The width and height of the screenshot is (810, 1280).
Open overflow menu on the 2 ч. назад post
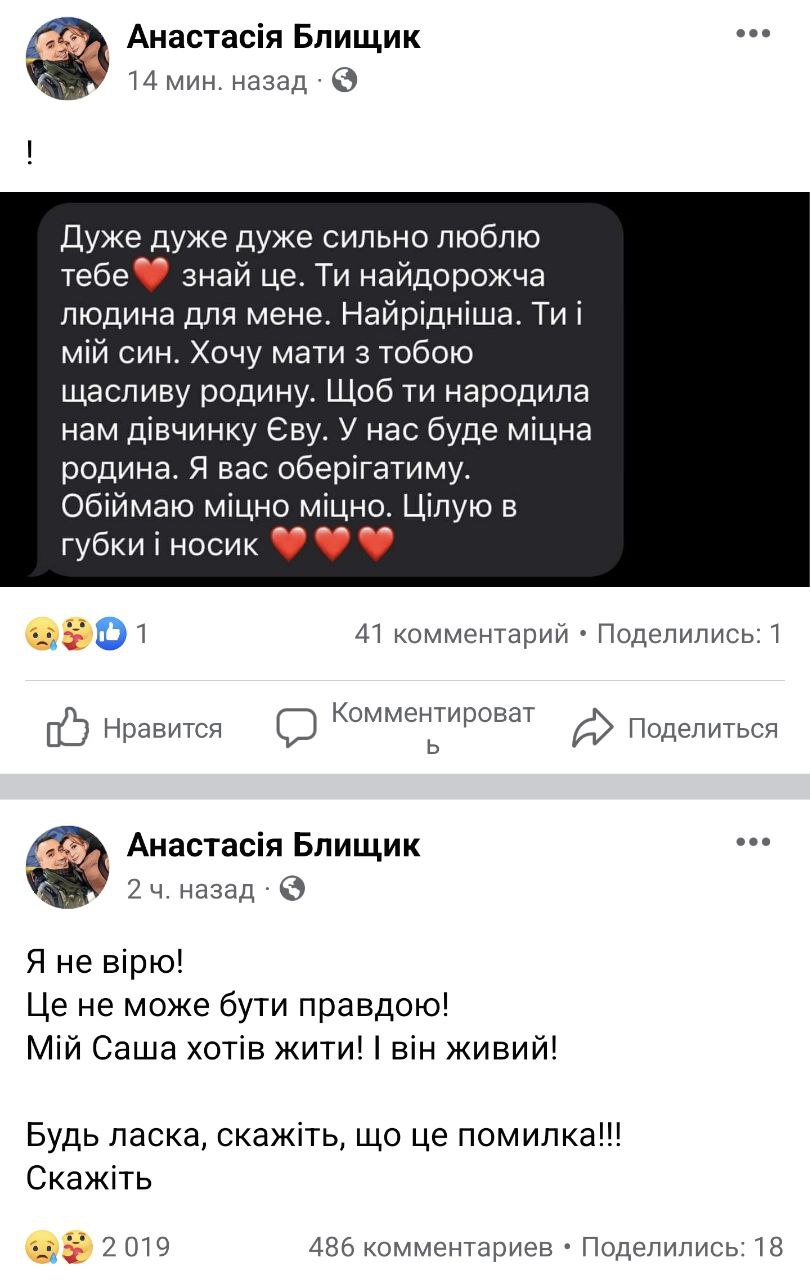click(x=752, y=842)
